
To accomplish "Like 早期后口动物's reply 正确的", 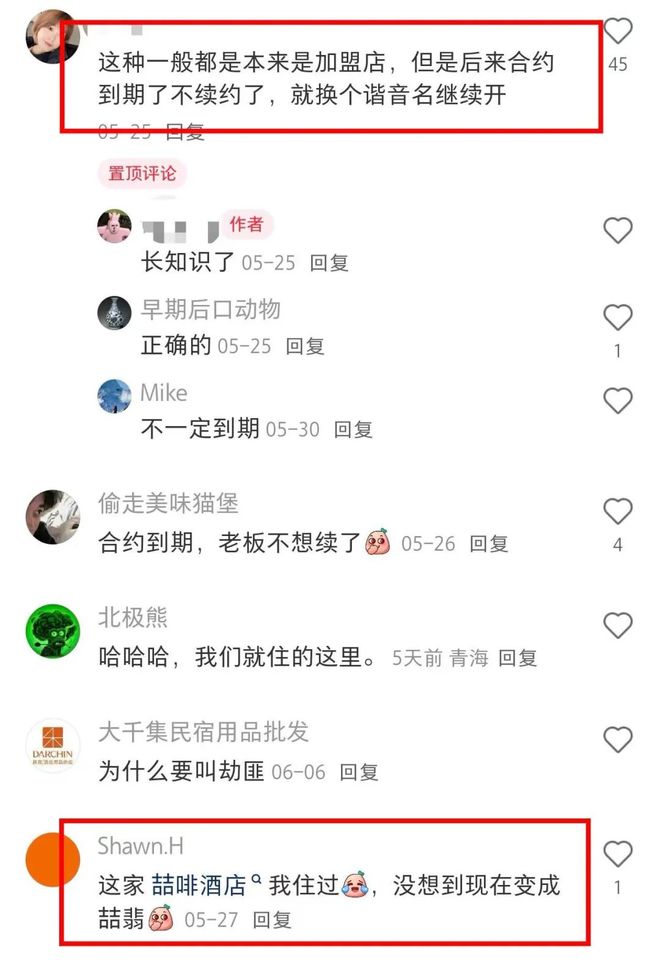I will (618, 318).
